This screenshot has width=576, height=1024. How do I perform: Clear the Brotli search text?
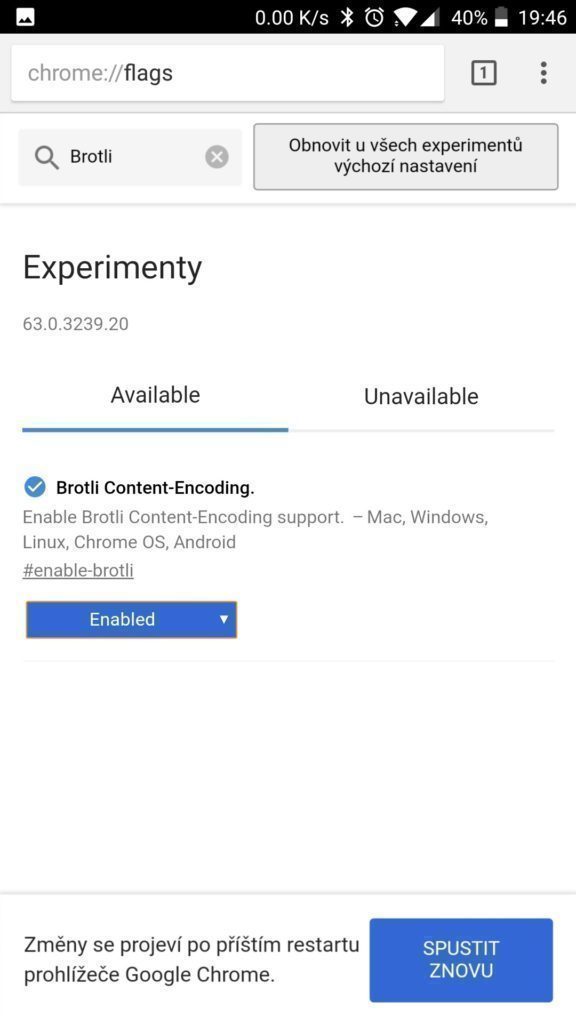pos(217,157)
